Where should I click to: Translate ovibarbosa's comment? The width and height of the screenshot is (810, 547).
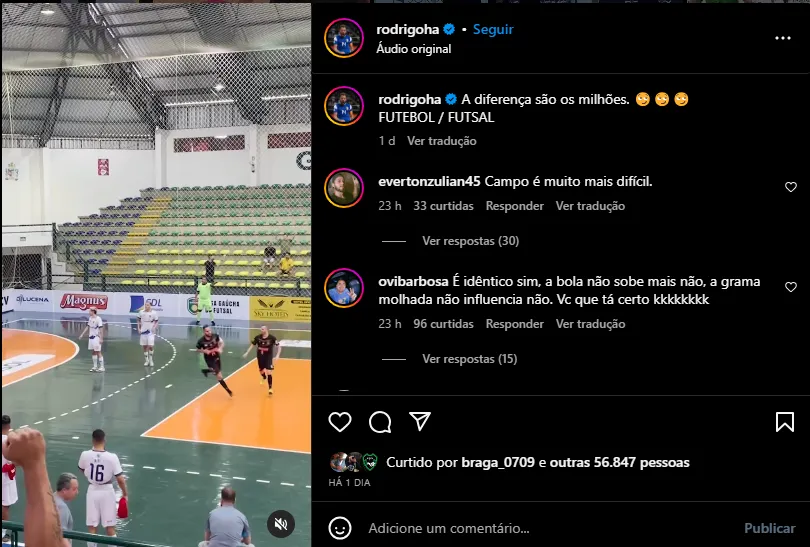(590, 324)
